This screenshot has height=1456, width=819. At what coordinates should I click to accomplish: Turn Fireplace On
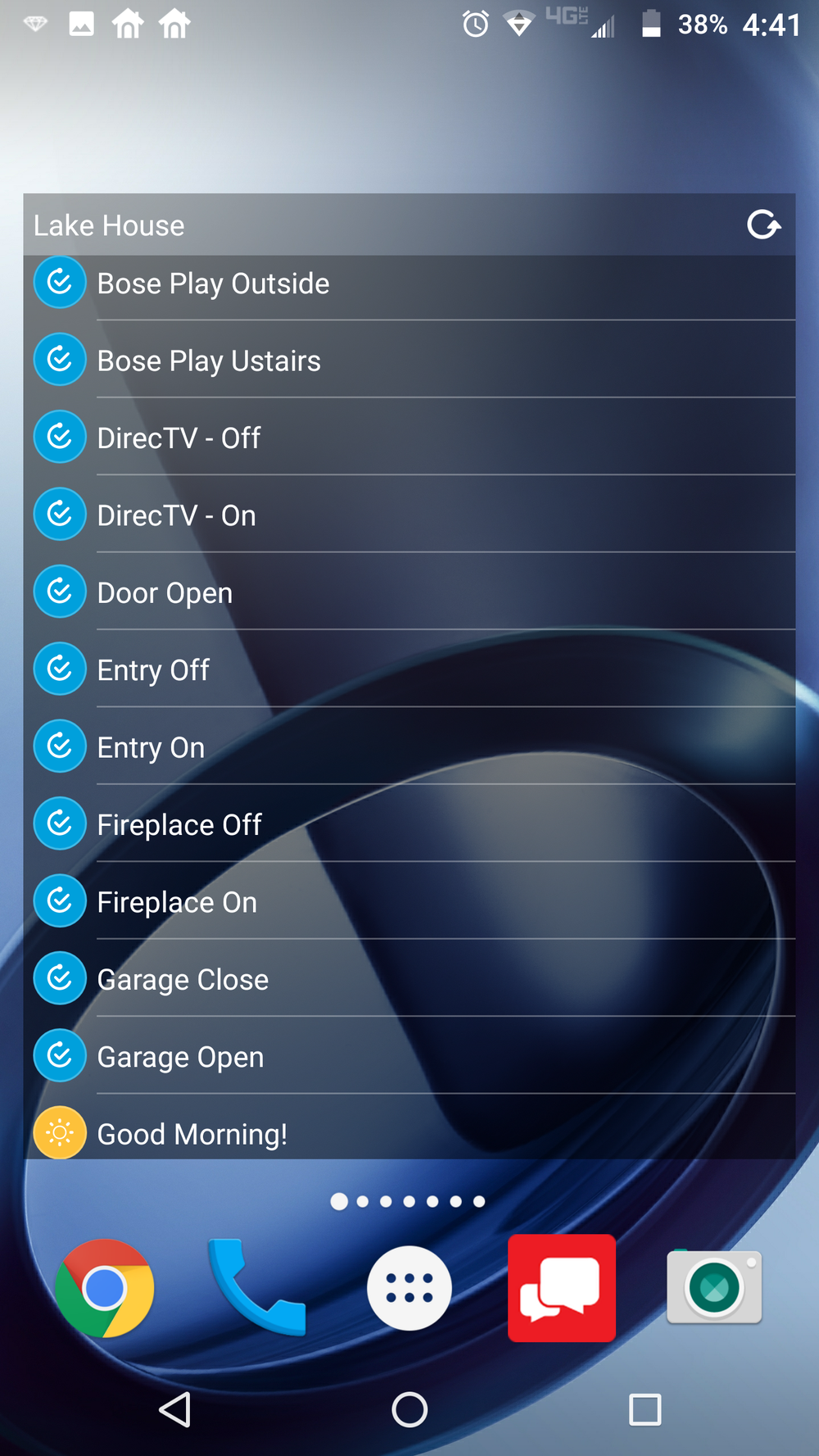(x=409, y=901)
